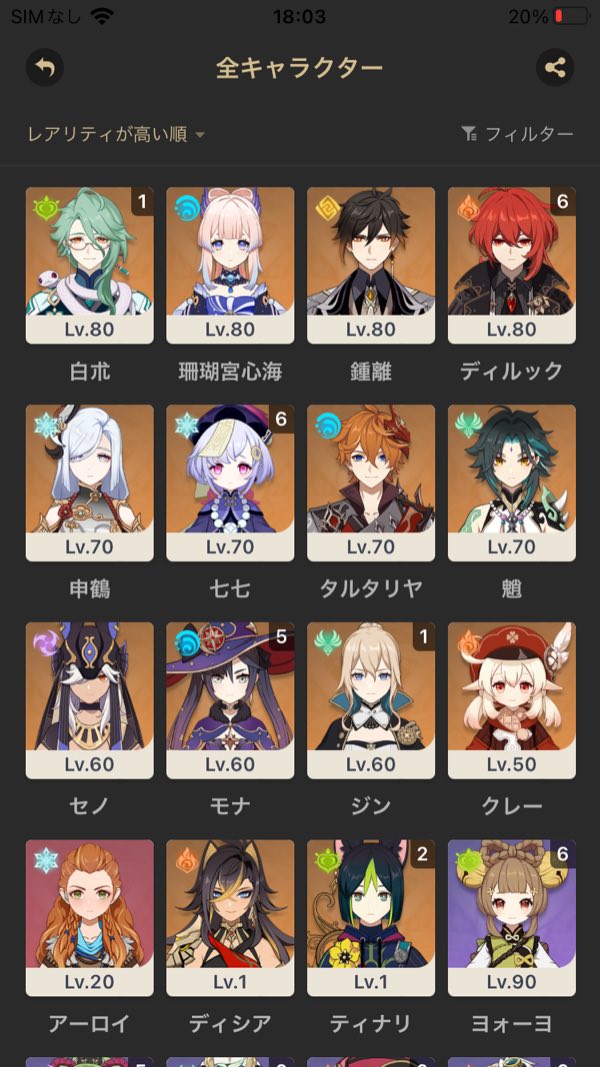Screen dimensions: 600x1067
Task: Open 魈 character card
Action: (x=511, y=482)
